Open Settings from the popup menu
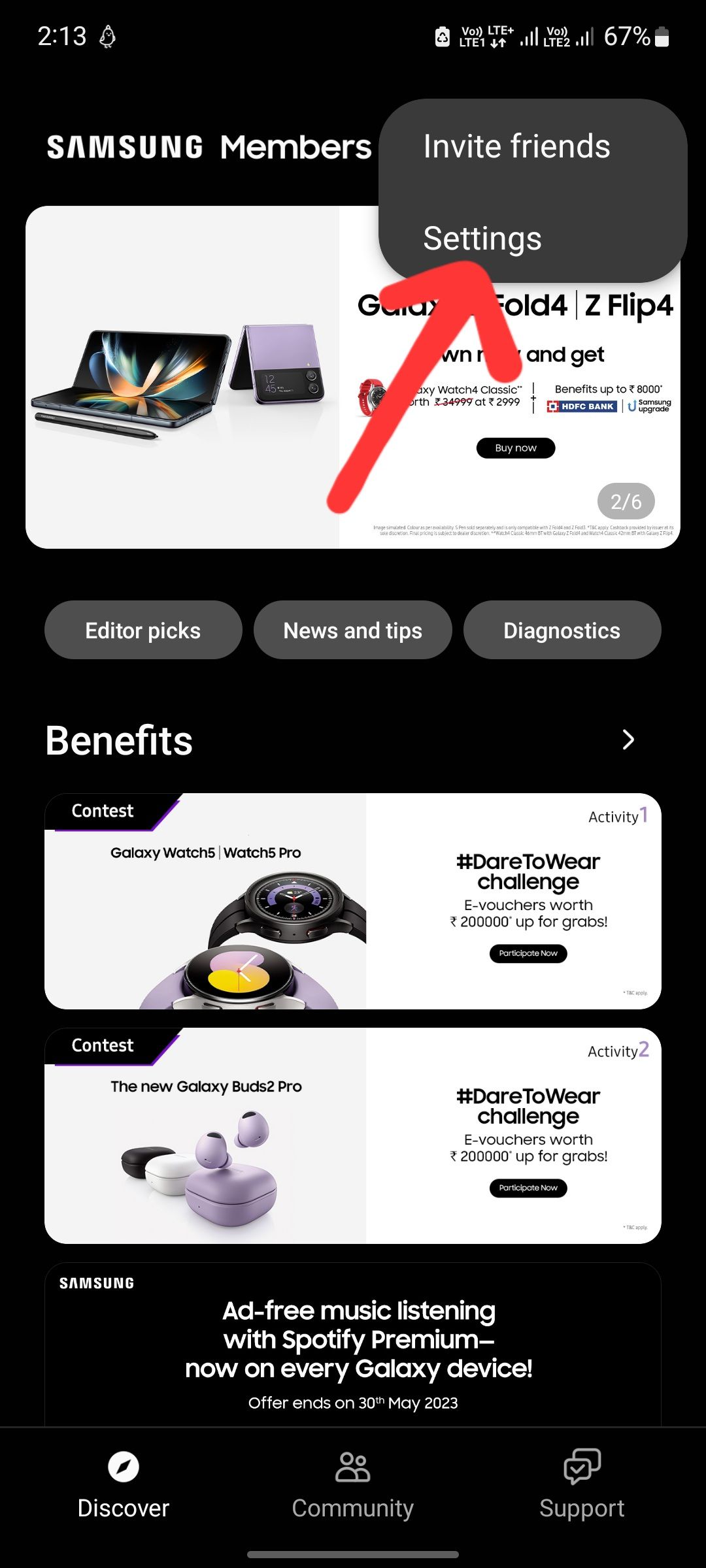706x1568 pixels. point(482,238)
